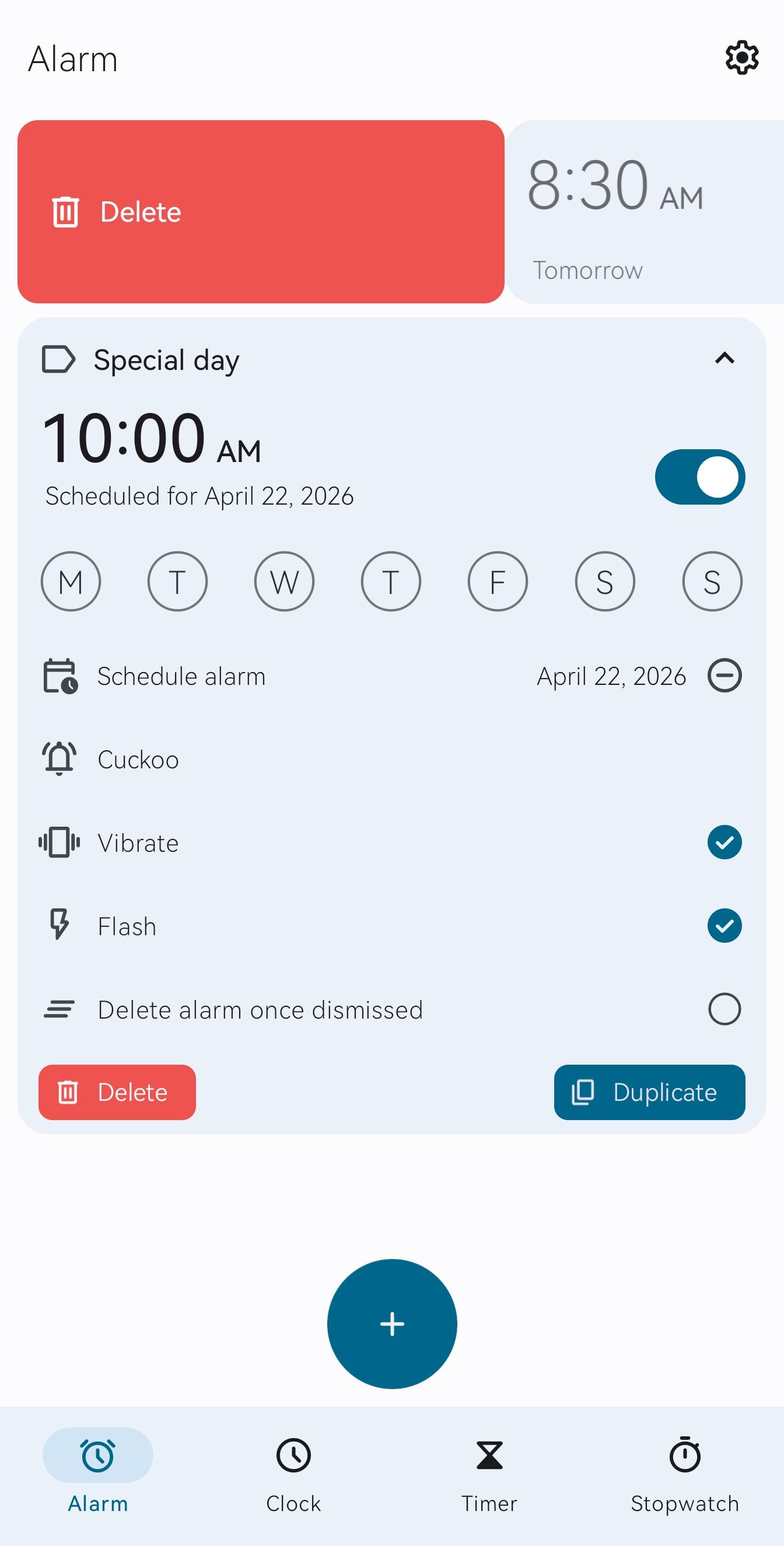Change the Cuckoo alarm sound

[138, 760]
